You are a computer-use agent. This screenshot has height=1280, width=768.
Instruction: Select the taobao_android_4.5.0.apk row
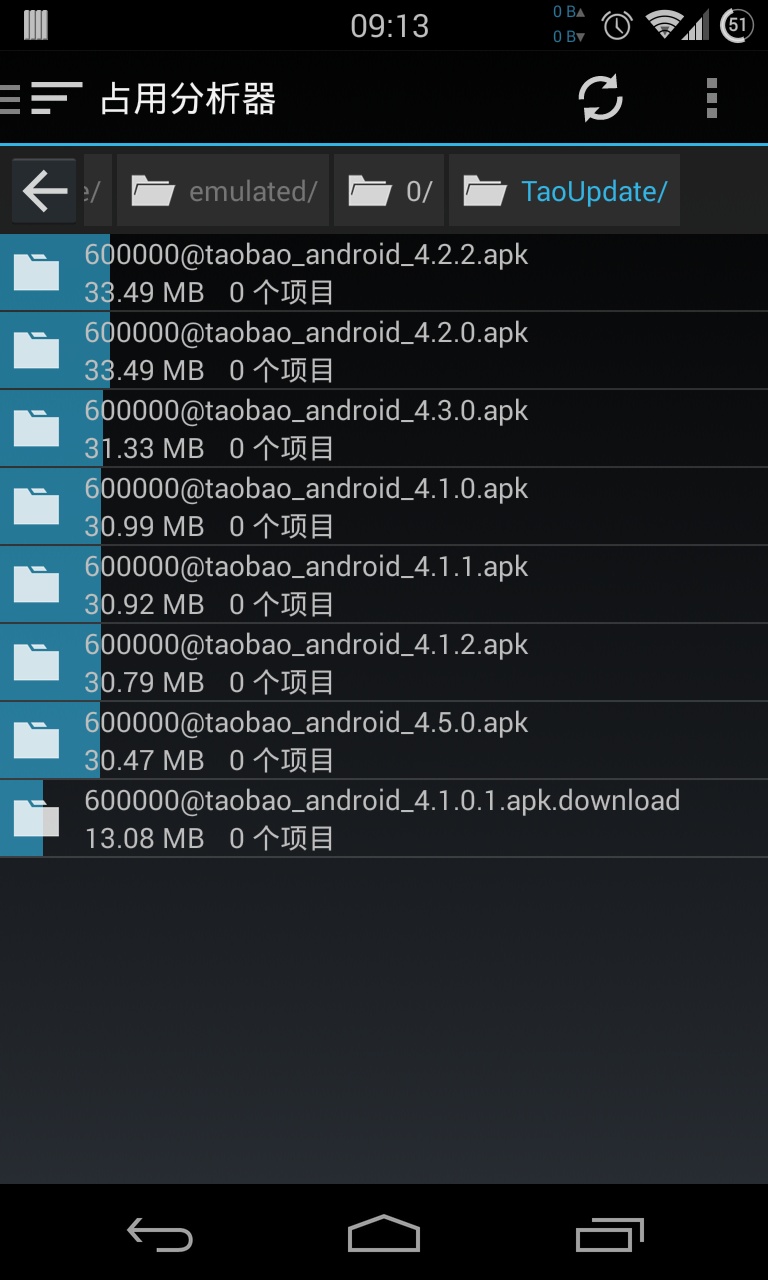384,741
